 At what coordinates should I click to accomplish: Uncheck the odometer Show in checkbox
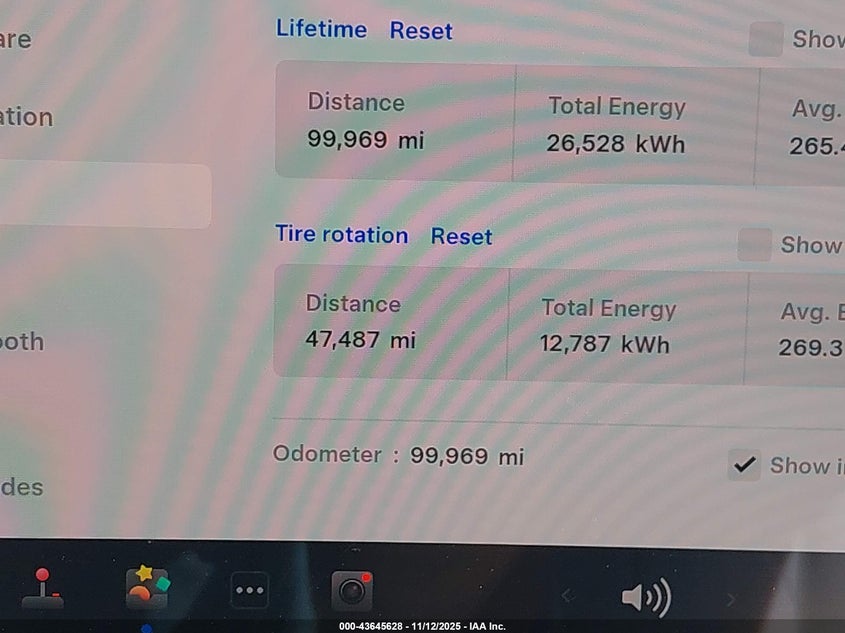[x=743, y=465]
